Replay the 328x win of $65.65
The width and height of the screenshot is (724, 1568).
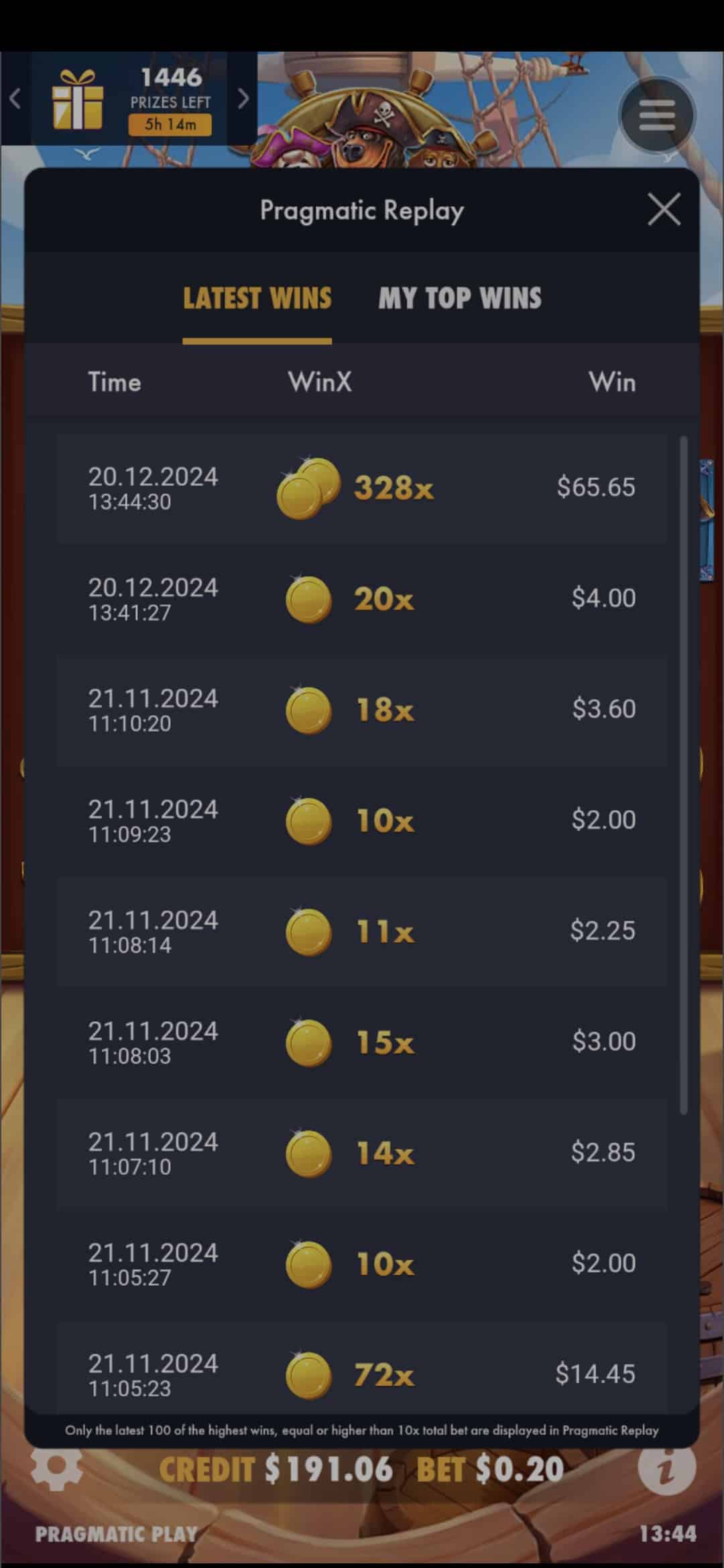click(362, 487)
